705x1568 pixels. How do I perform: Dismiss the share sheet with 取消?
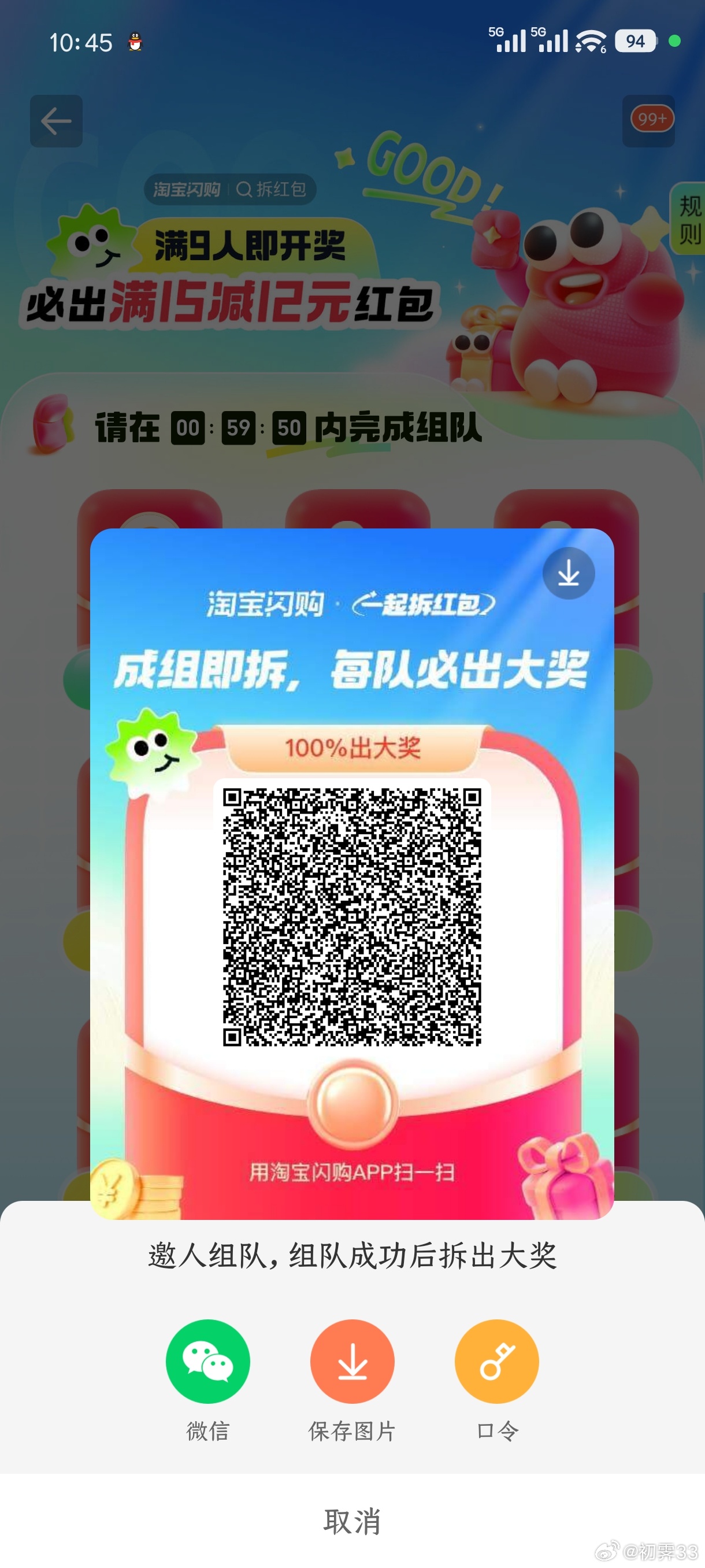click(352, 1521)
